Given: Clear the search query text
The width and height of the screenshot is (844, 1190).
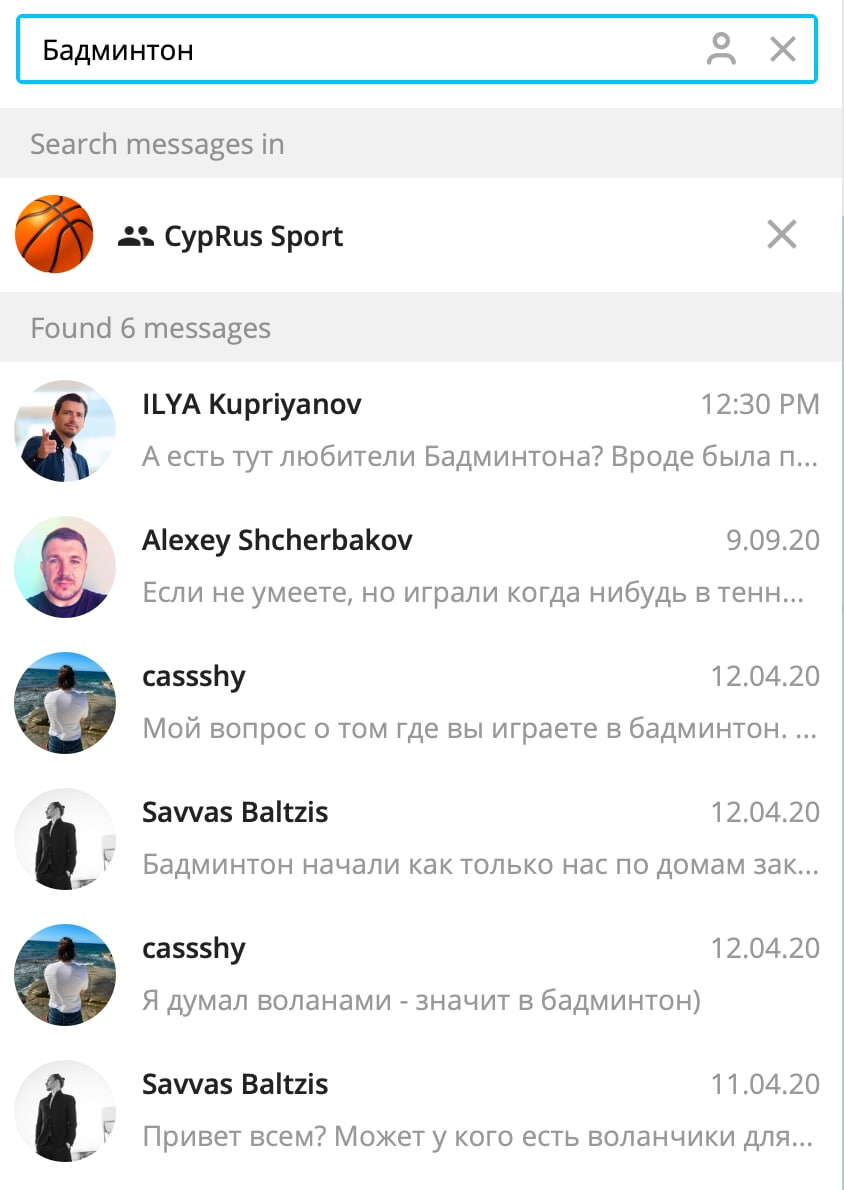Looking at the screenshot, I should tap(782, 49).
